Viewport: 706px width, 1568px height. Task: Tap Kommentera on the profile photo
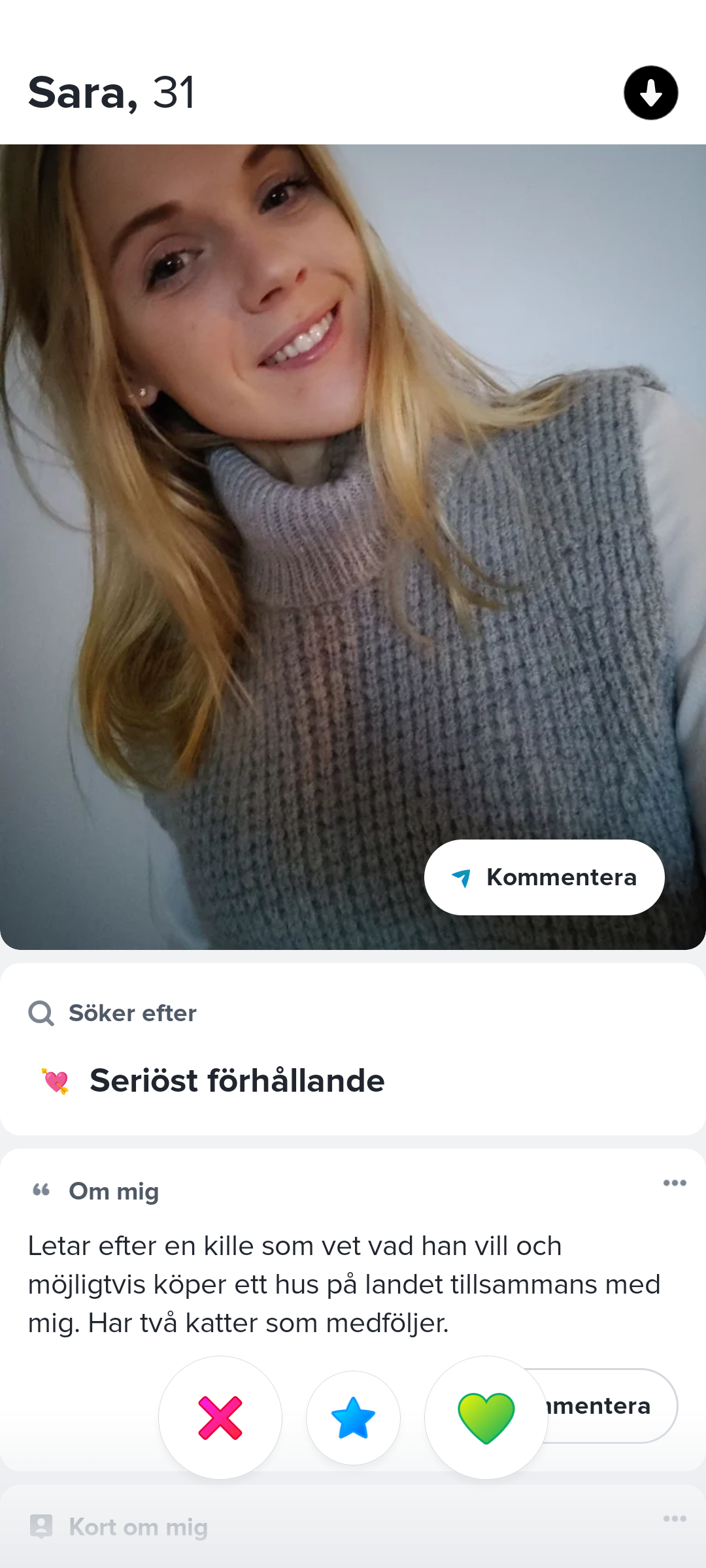[544, 877]
